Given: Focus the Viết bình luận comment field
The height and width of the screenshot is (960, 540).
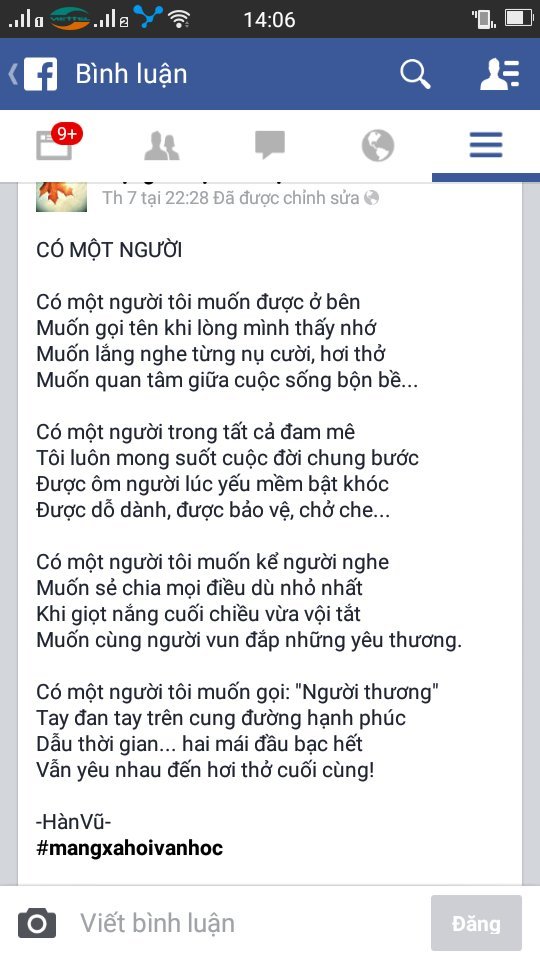Looking at the screenshot, I should point(245,923).
